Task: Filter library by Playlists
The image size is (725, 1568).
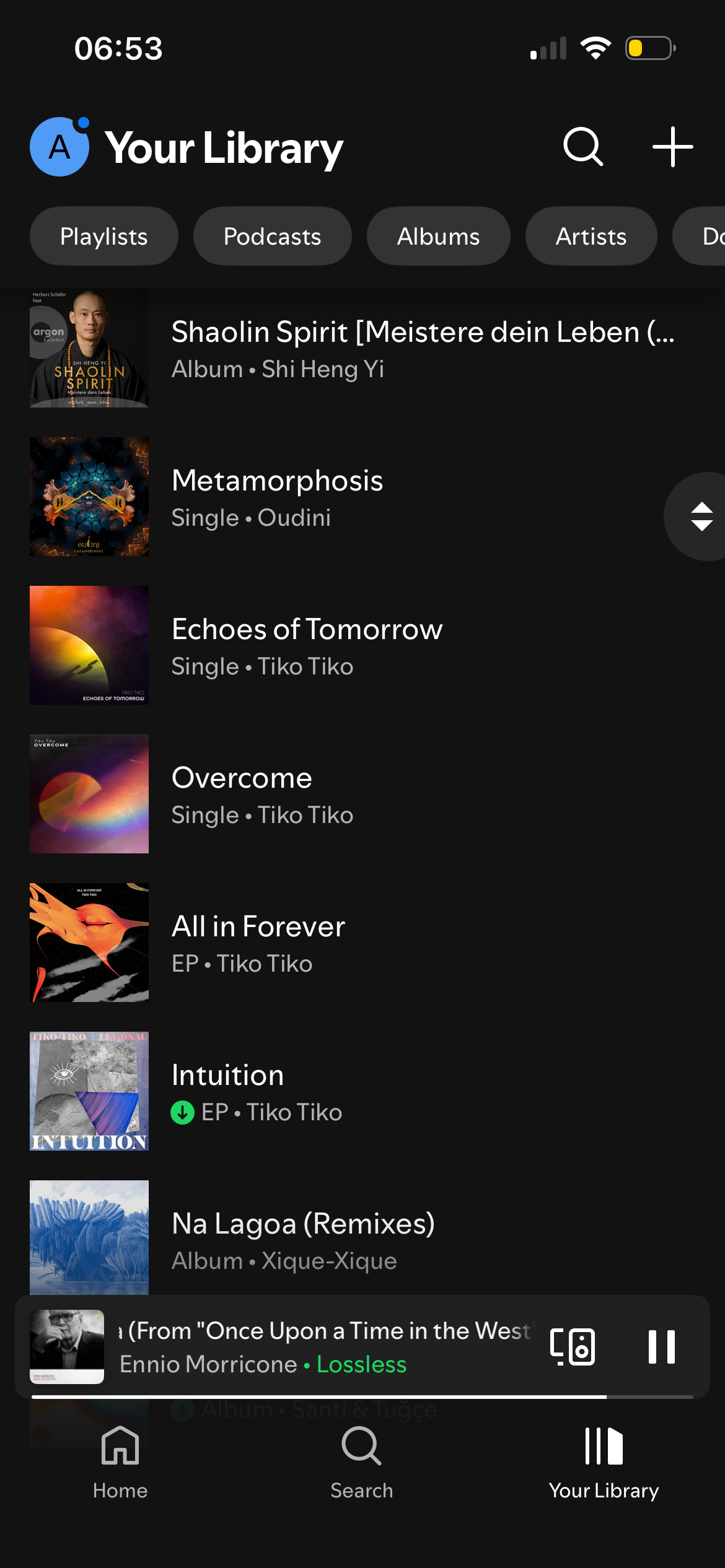Action: click(x=104, y=237)
